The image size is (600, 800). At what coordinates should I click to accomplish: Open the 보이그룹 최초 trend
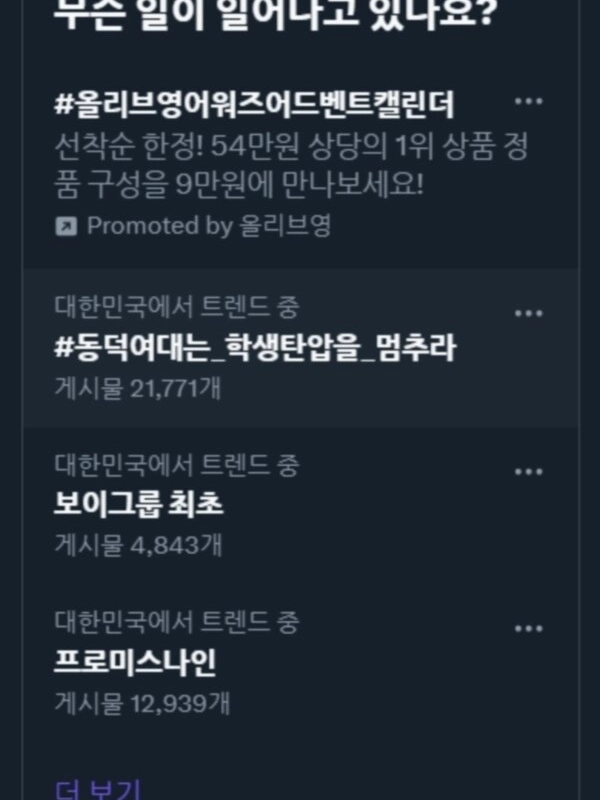(139, 505)
